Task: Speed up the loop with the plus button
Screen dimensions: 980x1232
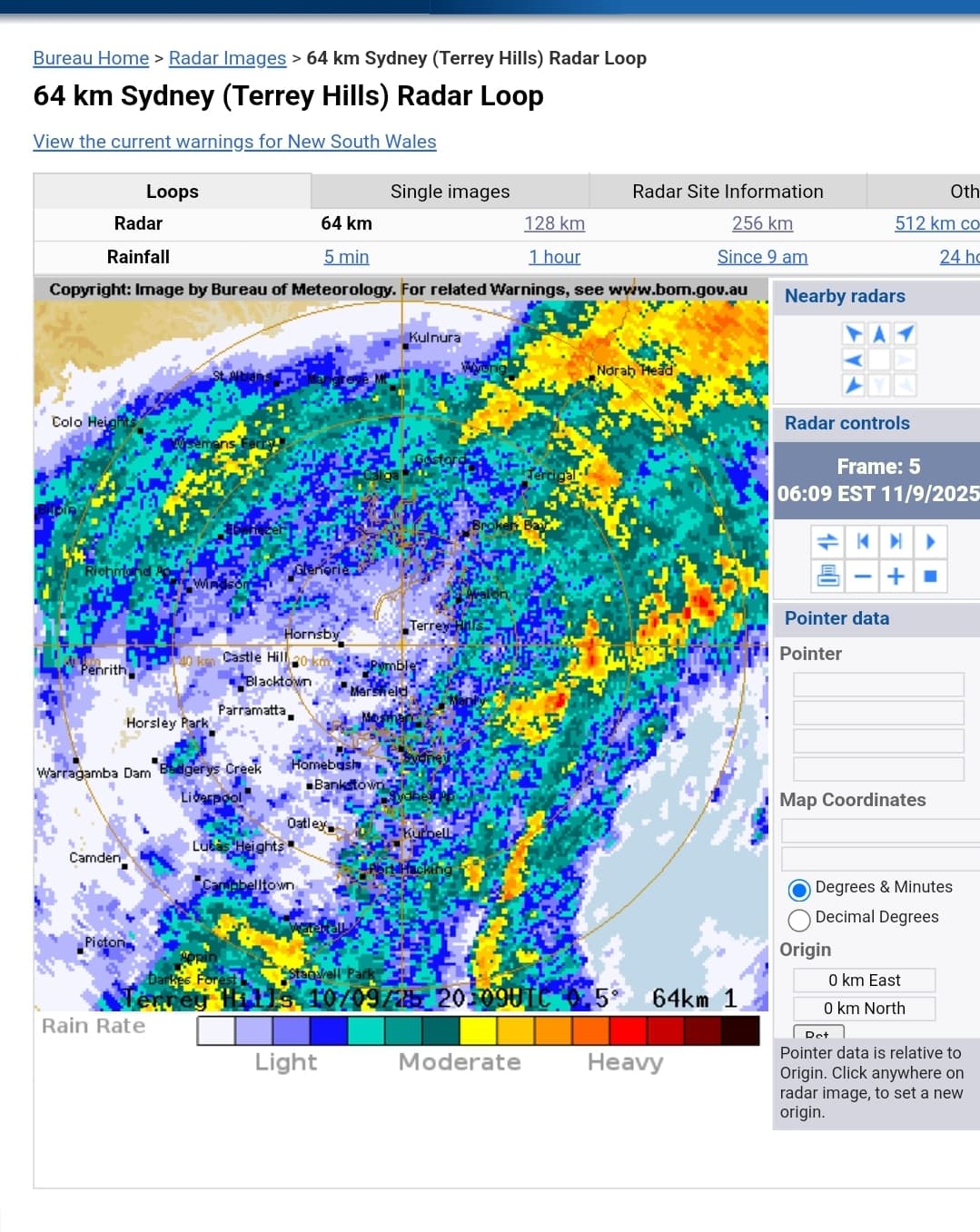Action: tap(896, 576)
